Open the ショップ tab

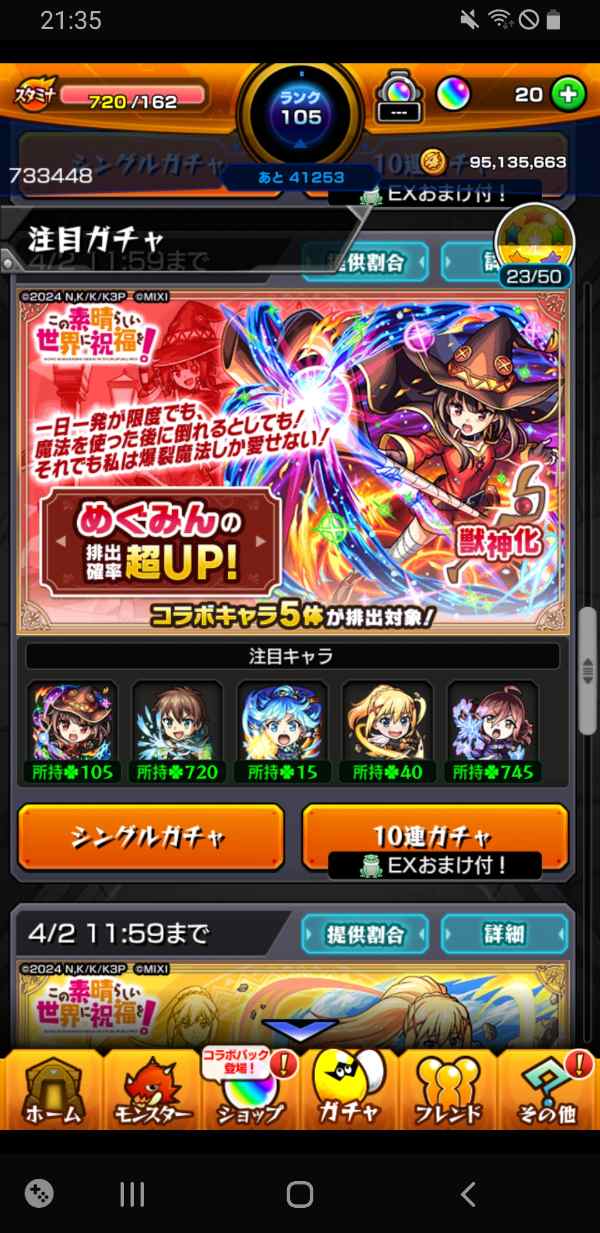click(x=249, y=1092)
